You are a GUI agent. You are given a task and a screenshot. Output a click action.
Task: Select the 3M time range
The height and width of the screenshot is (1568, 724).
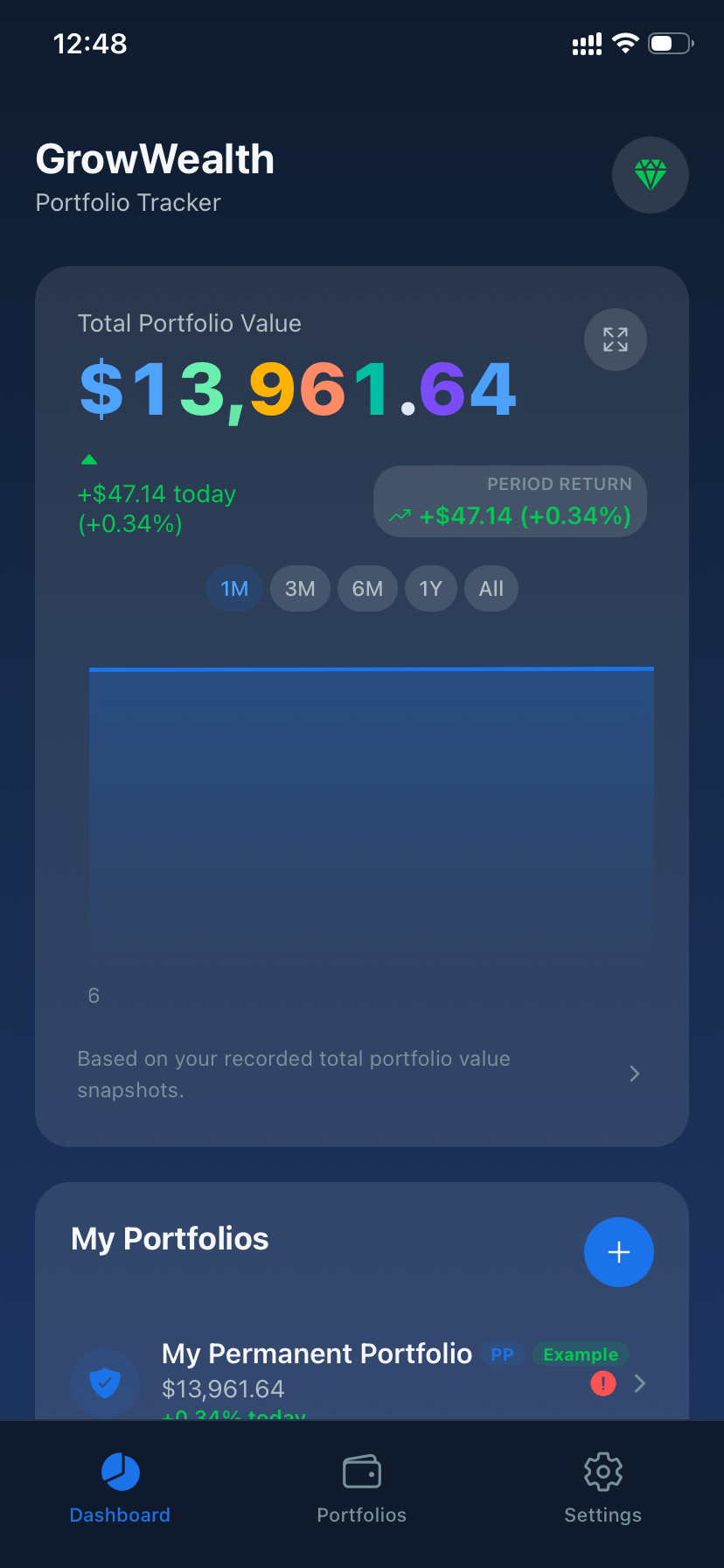click(300, 588)
